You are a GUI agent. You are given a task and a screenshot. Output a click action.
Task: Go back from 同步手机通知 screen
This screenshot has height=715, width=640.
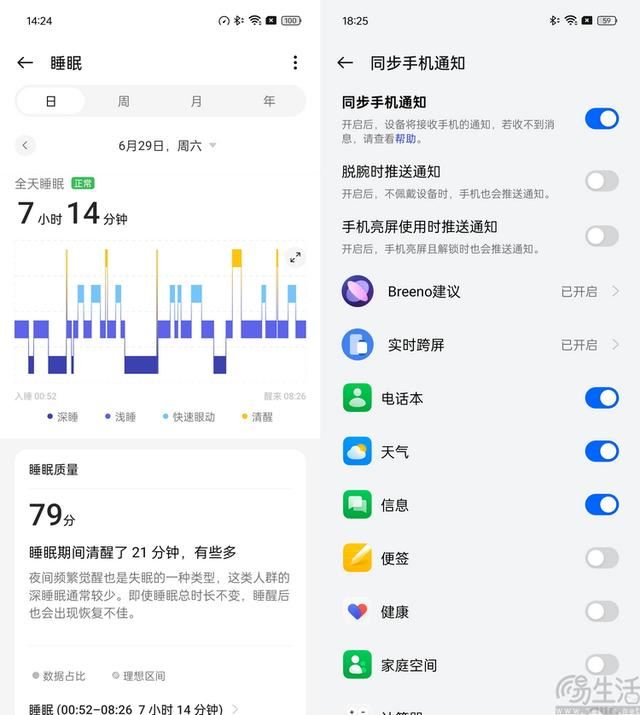[345, 63]
